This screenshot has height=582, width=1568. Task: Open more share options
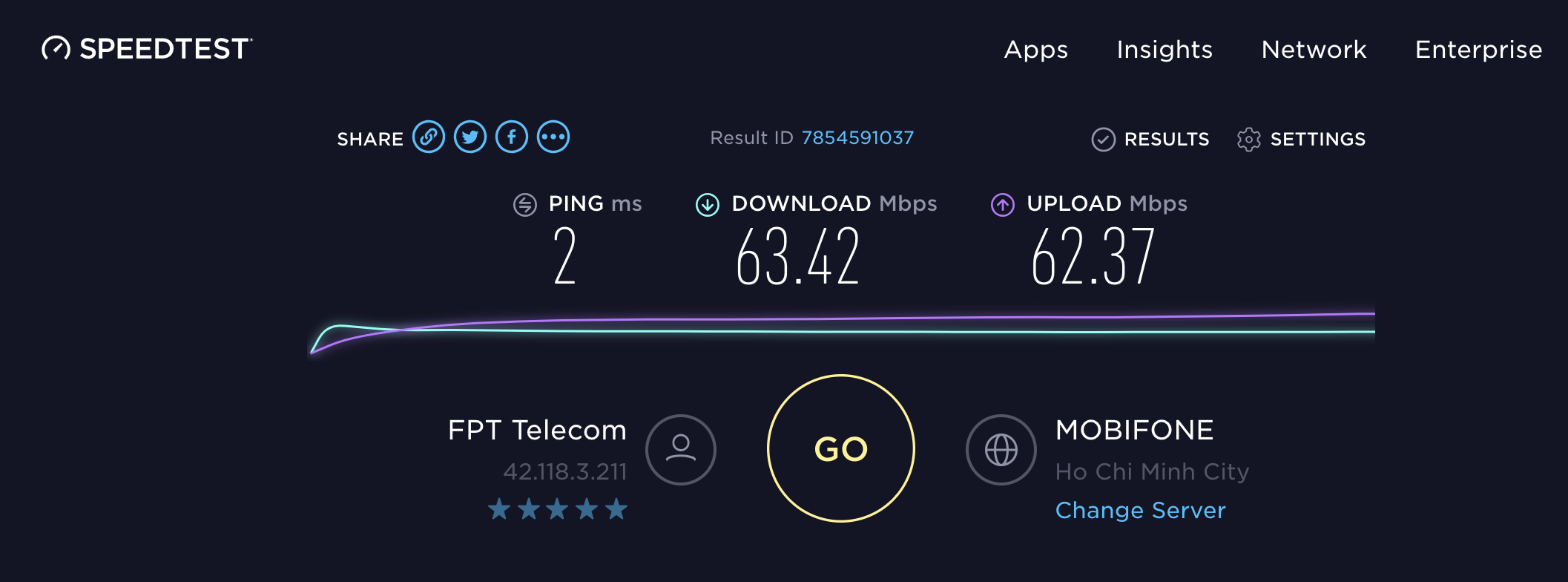(x=553, y=137)
